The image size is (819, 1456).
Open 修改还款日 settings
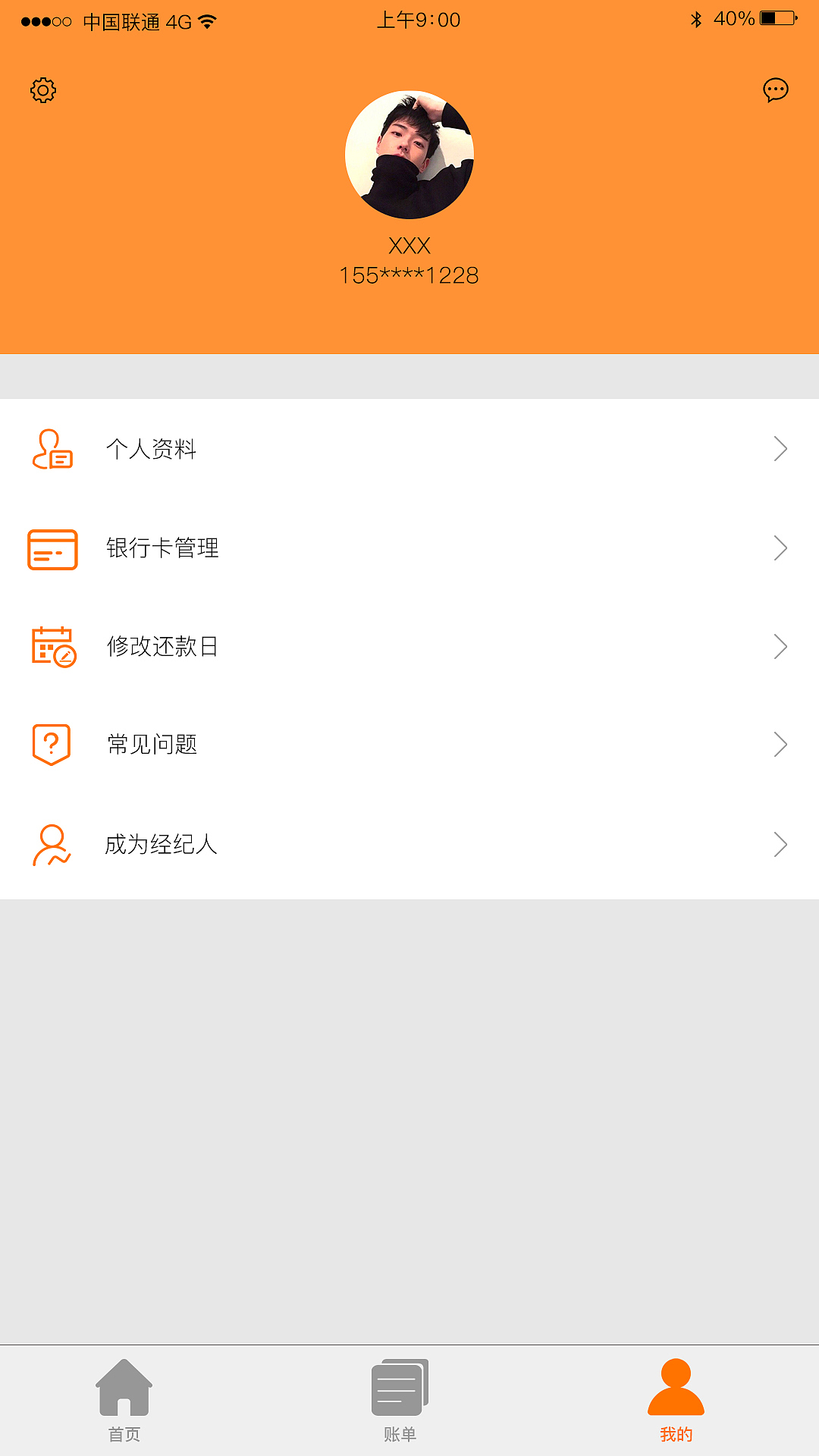click(162, 646)
